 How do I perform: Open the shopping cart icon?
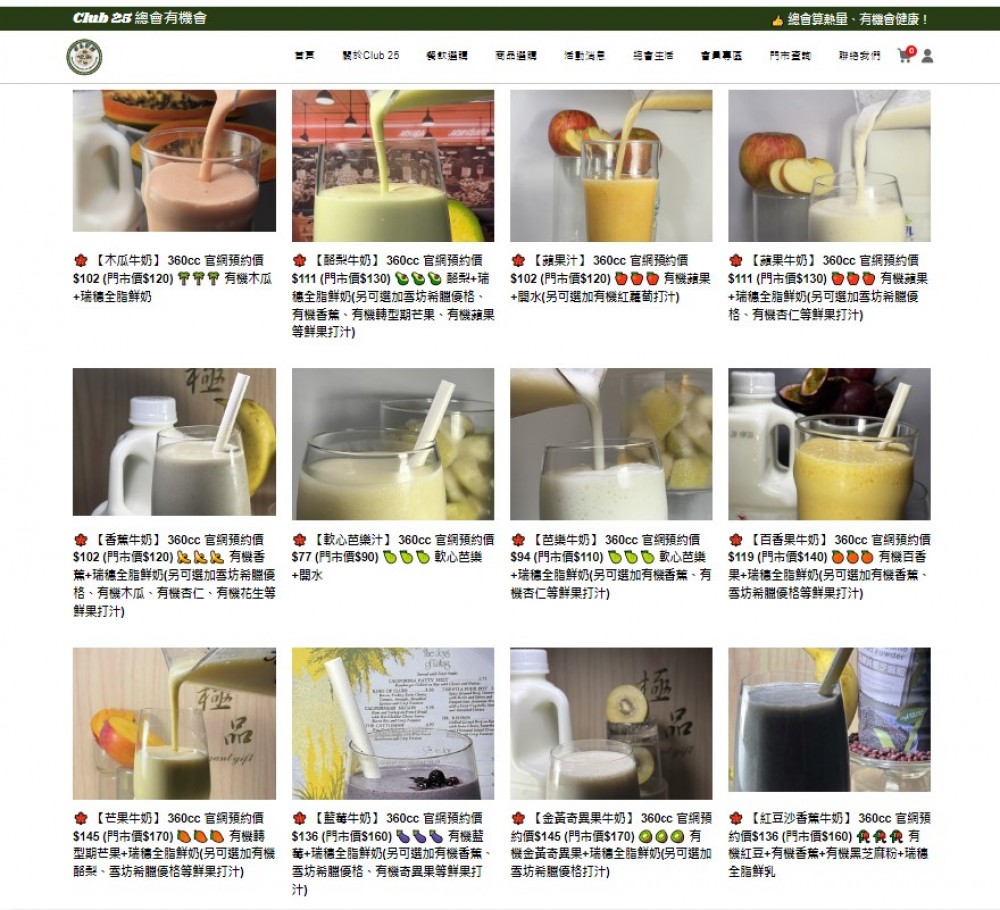(x=905, y=56)
